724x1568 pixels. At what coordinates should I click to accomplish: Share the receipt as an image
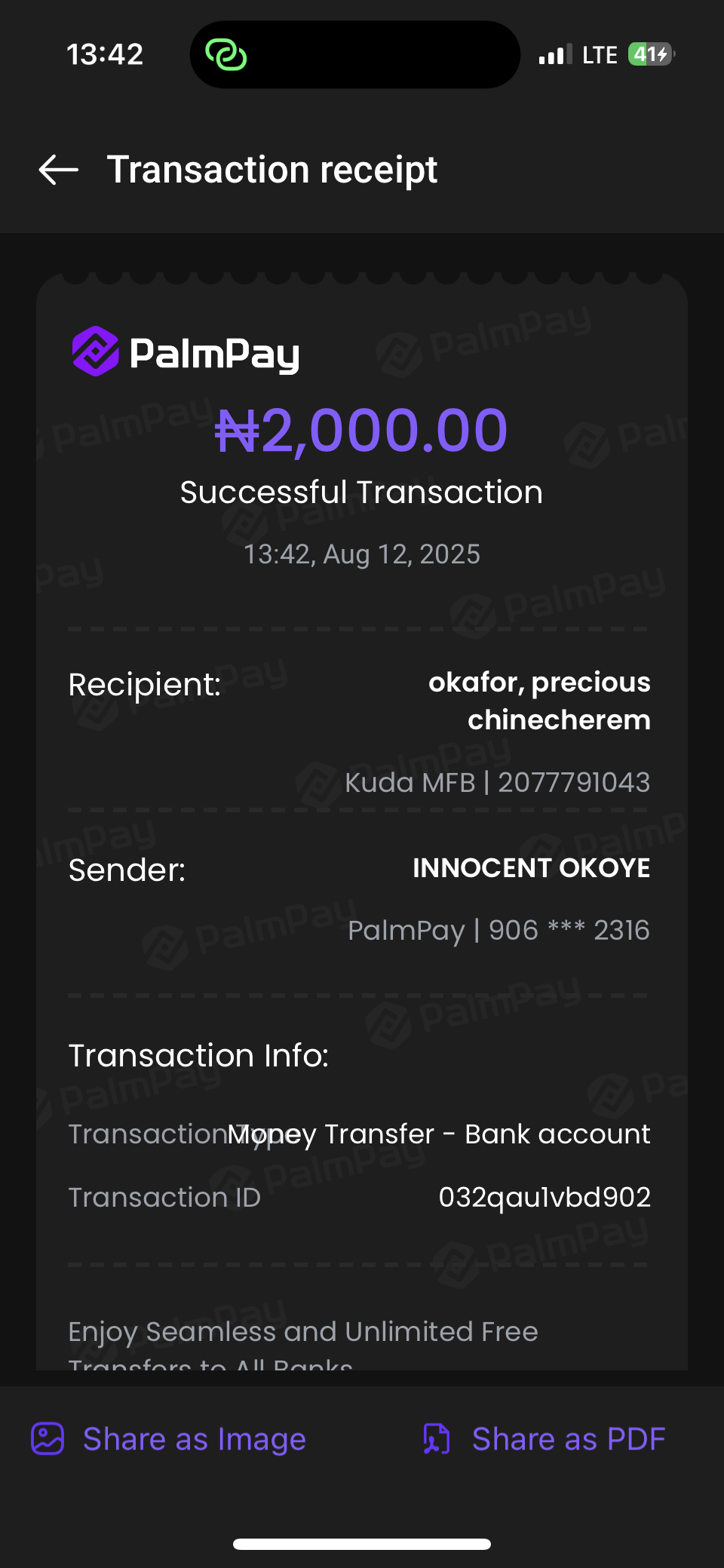click(169, 1439)
